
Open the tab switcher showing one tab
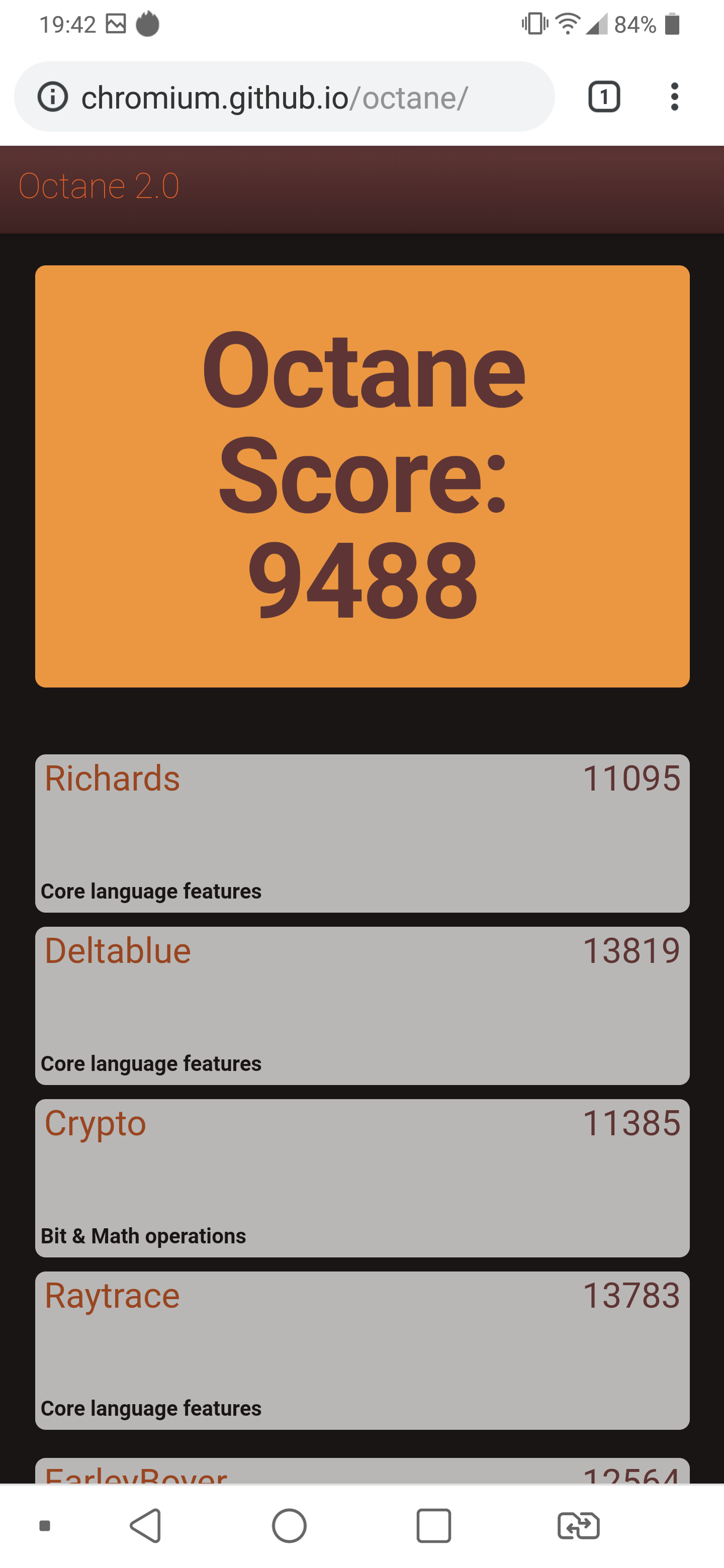[x=603, y=97]
